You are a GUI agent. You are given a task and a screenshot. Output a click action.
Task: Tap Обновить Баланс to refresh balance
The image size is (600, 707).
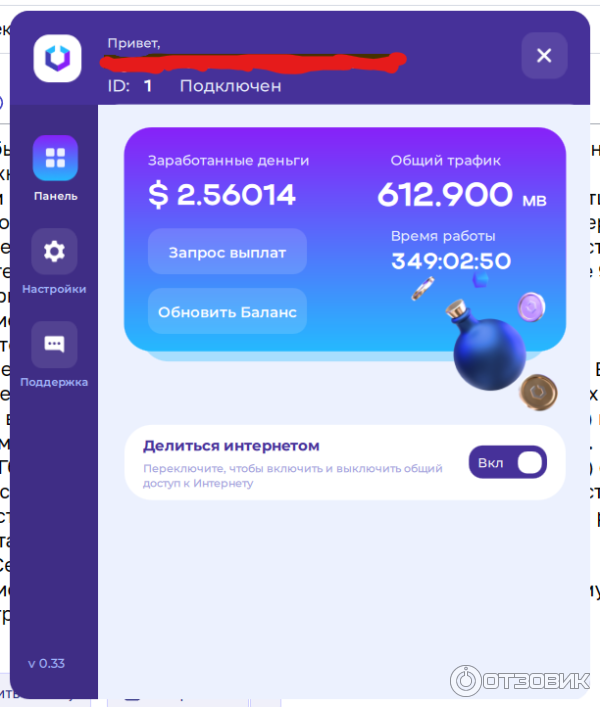coord(227,312)
